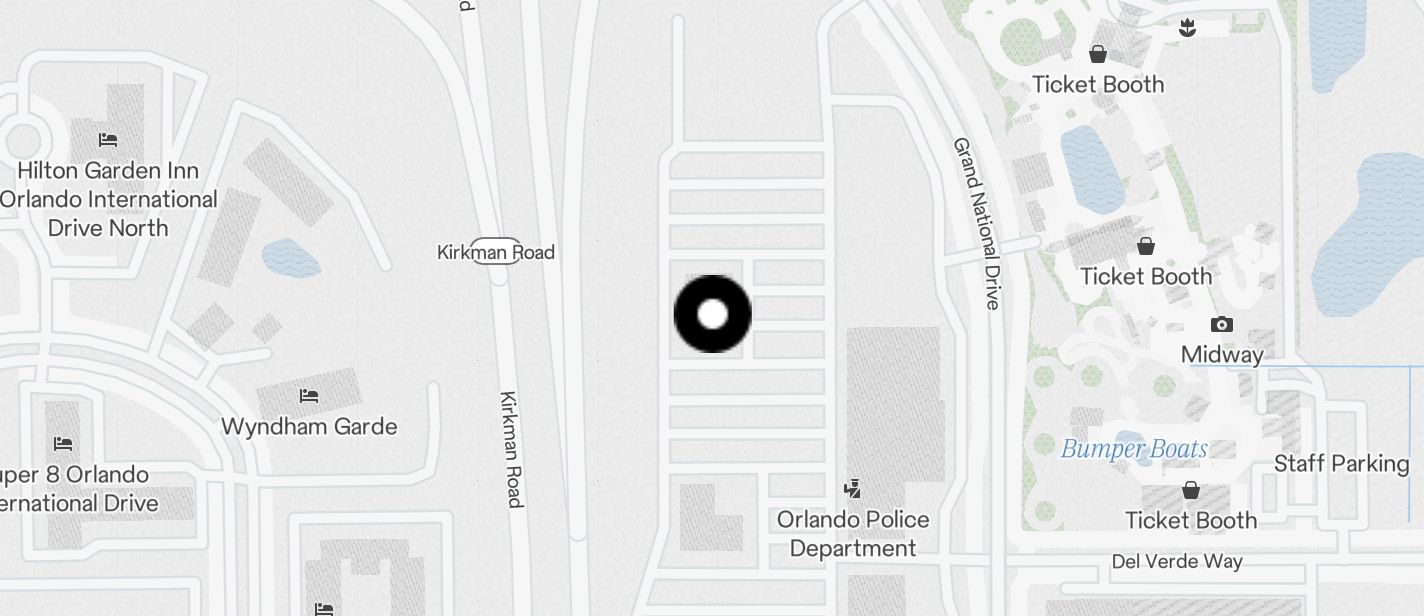Select the Hilton Garden Inn hotel marker

point(108,140)
